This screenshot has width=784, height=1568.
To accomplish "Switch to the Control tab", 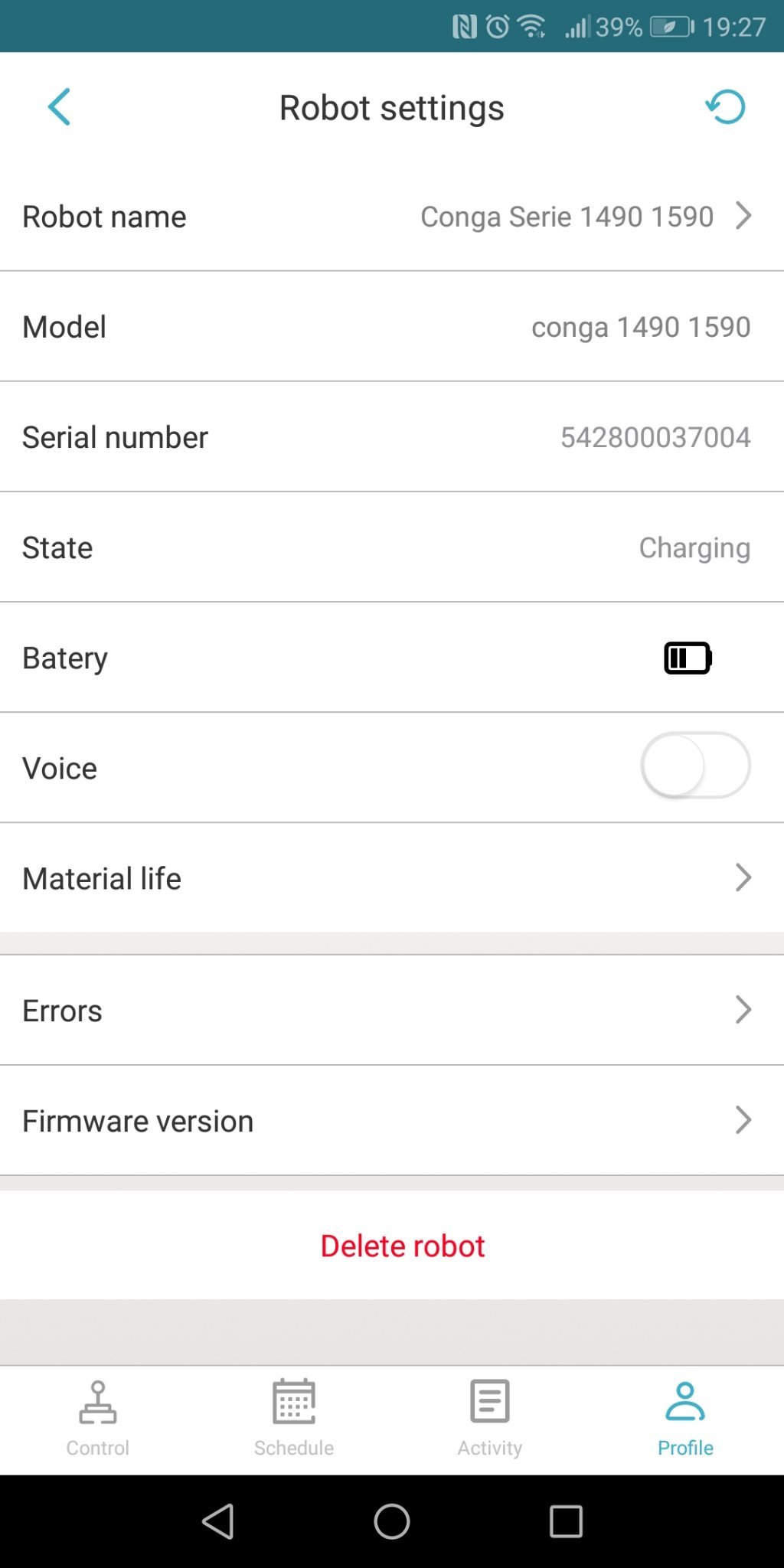I will (x=98, y=1419).
